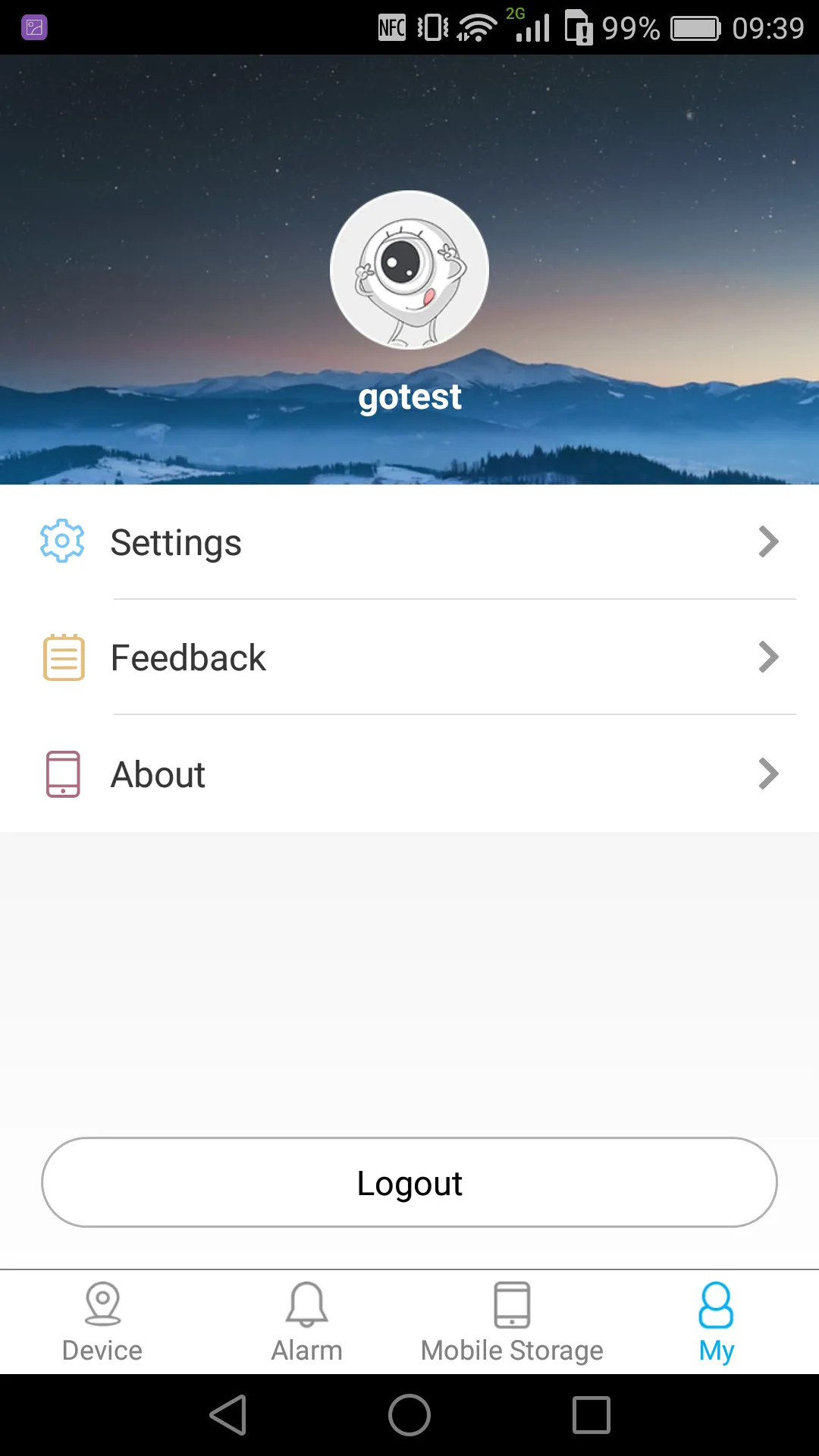Screen dimensions: 819x1456
Task: Open Feedback using the notepad icon
Action: click(61, 657)
